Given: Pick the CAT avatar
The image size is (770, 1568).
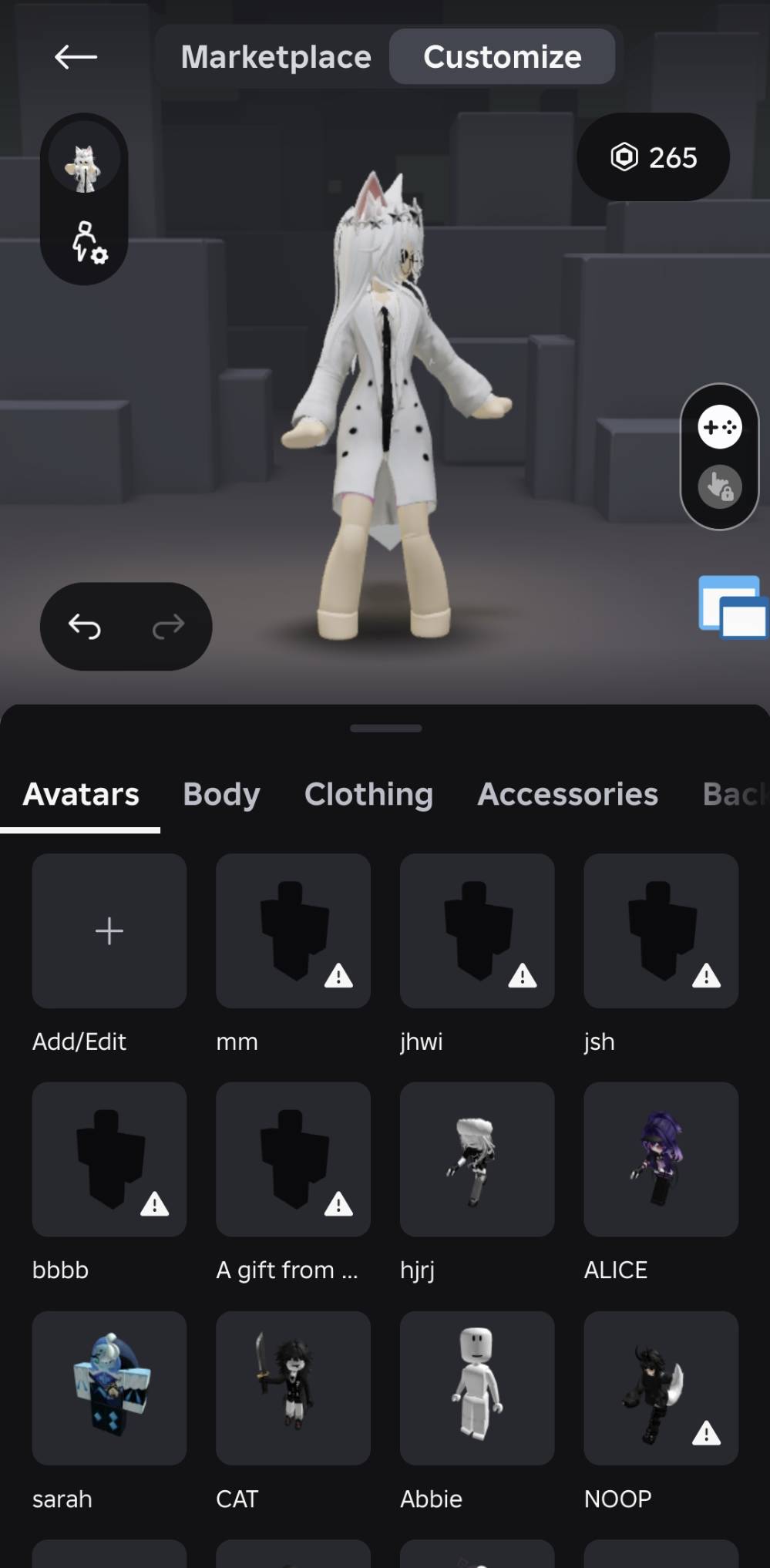Looking at the screenshot, I should point(293,1388).
